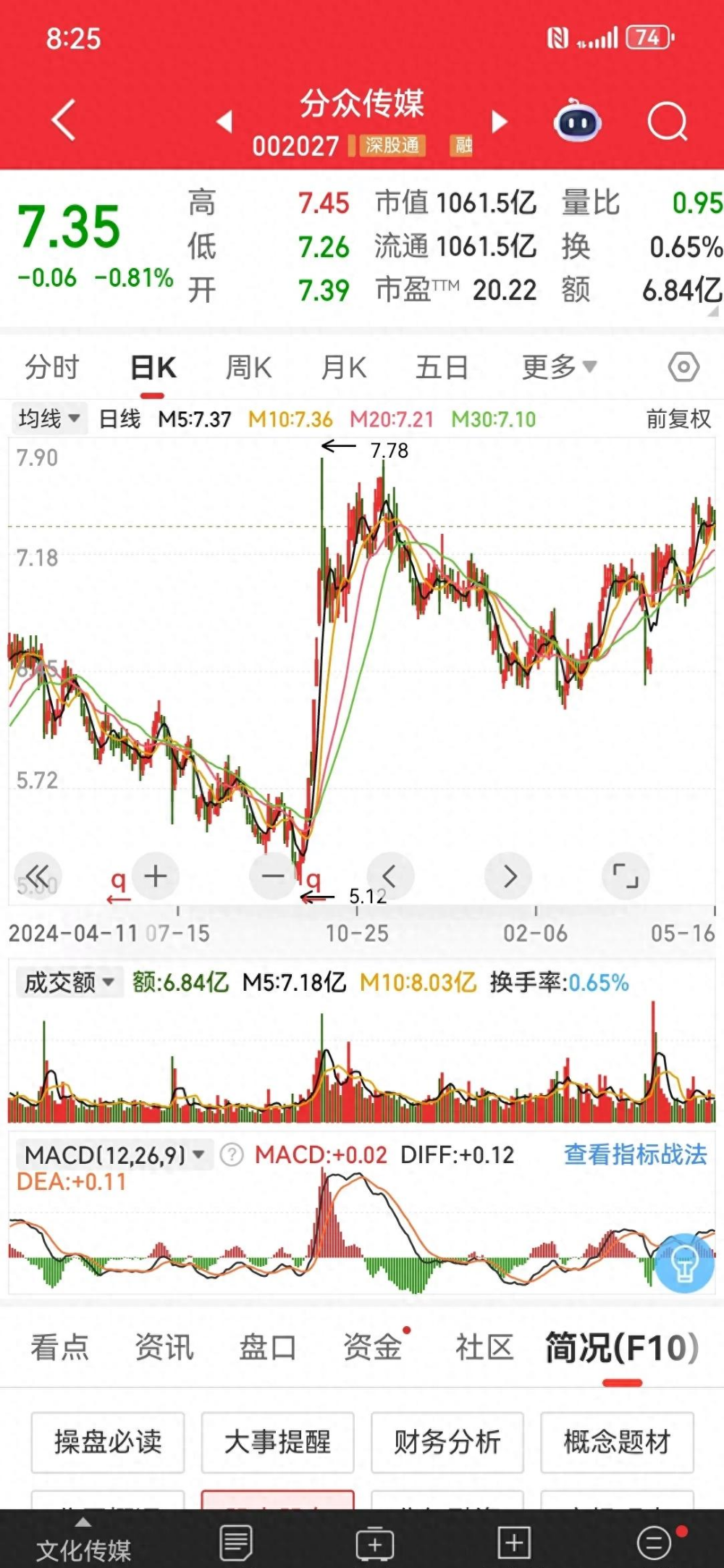Switch to the 分时 intraday view

(51, 367)
